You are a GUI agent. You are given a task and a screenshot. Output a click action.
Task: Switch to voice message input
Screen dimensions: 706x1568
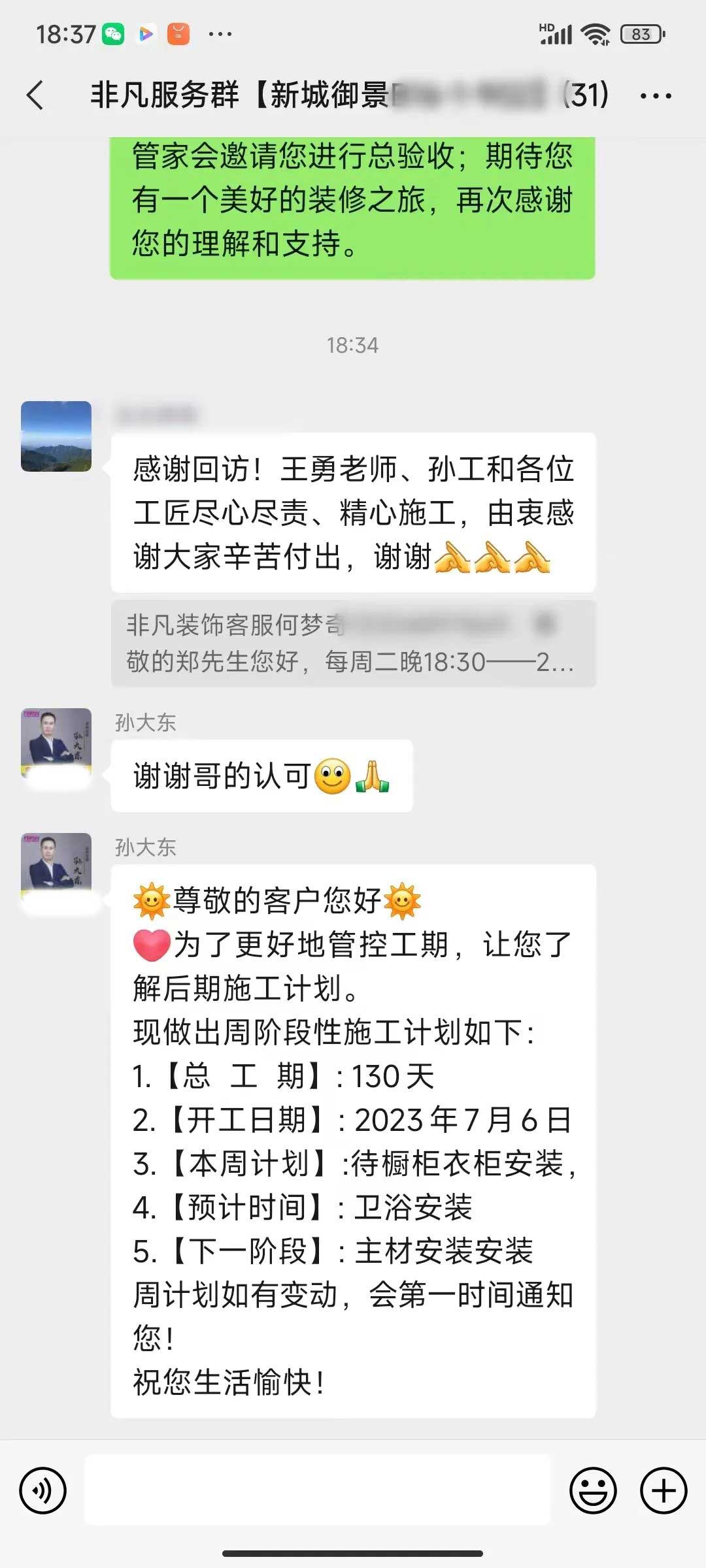[43, 1490]
